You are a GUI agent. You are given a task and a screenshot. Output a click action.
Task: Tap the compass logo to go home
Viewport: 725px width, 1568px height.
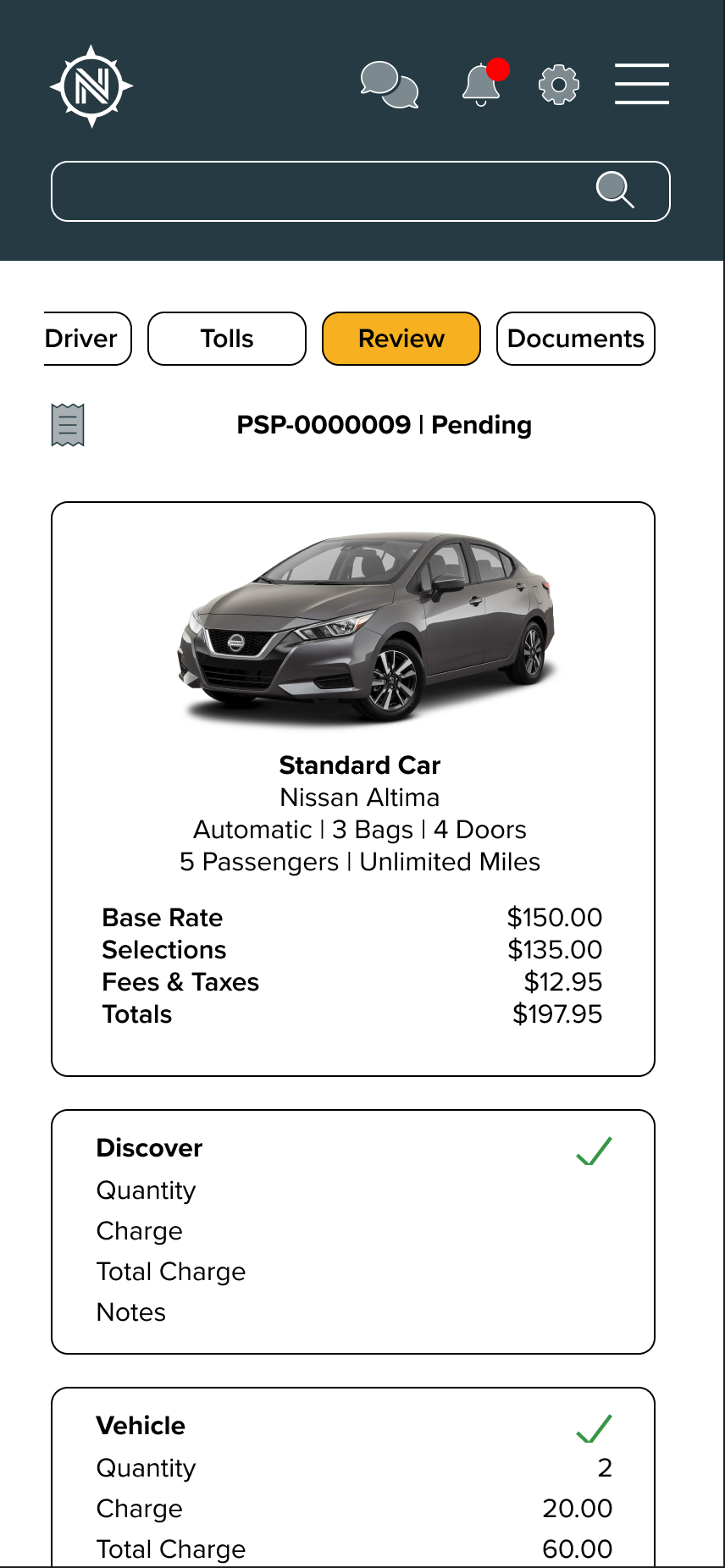click(x=91, y=86)
